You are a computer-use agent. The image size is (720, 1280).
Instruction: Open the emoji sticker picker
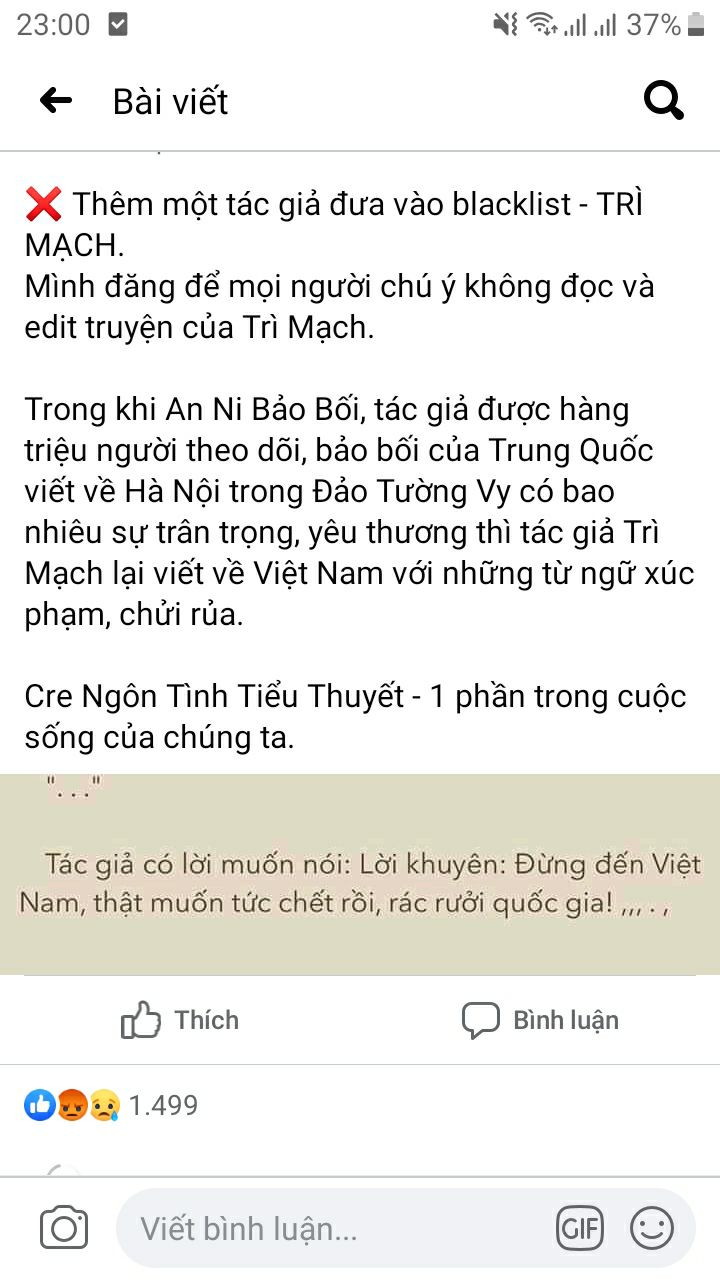tap(652, 1228)
